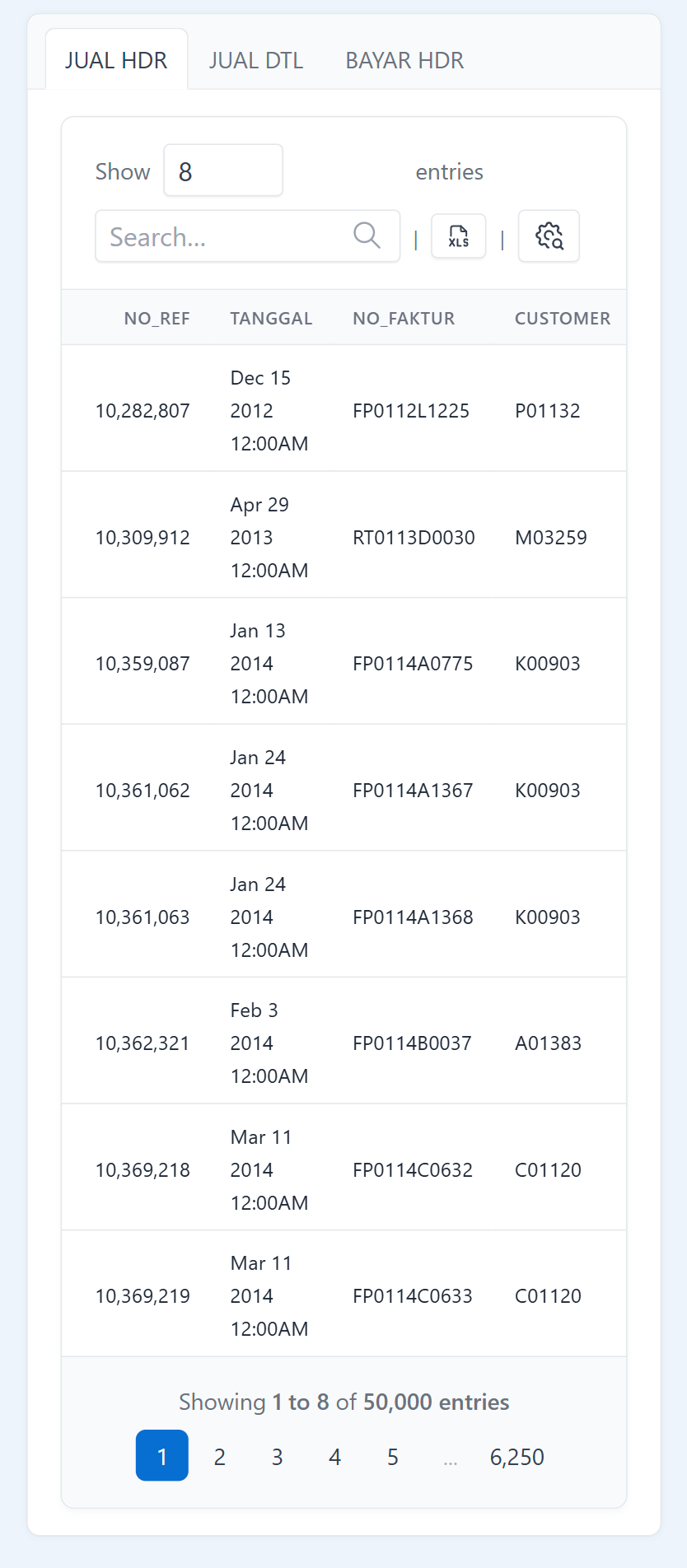Select page 3 in pagination
Screen dimensions: 687x1568
pyautogui.click(x=277, y=1456)
